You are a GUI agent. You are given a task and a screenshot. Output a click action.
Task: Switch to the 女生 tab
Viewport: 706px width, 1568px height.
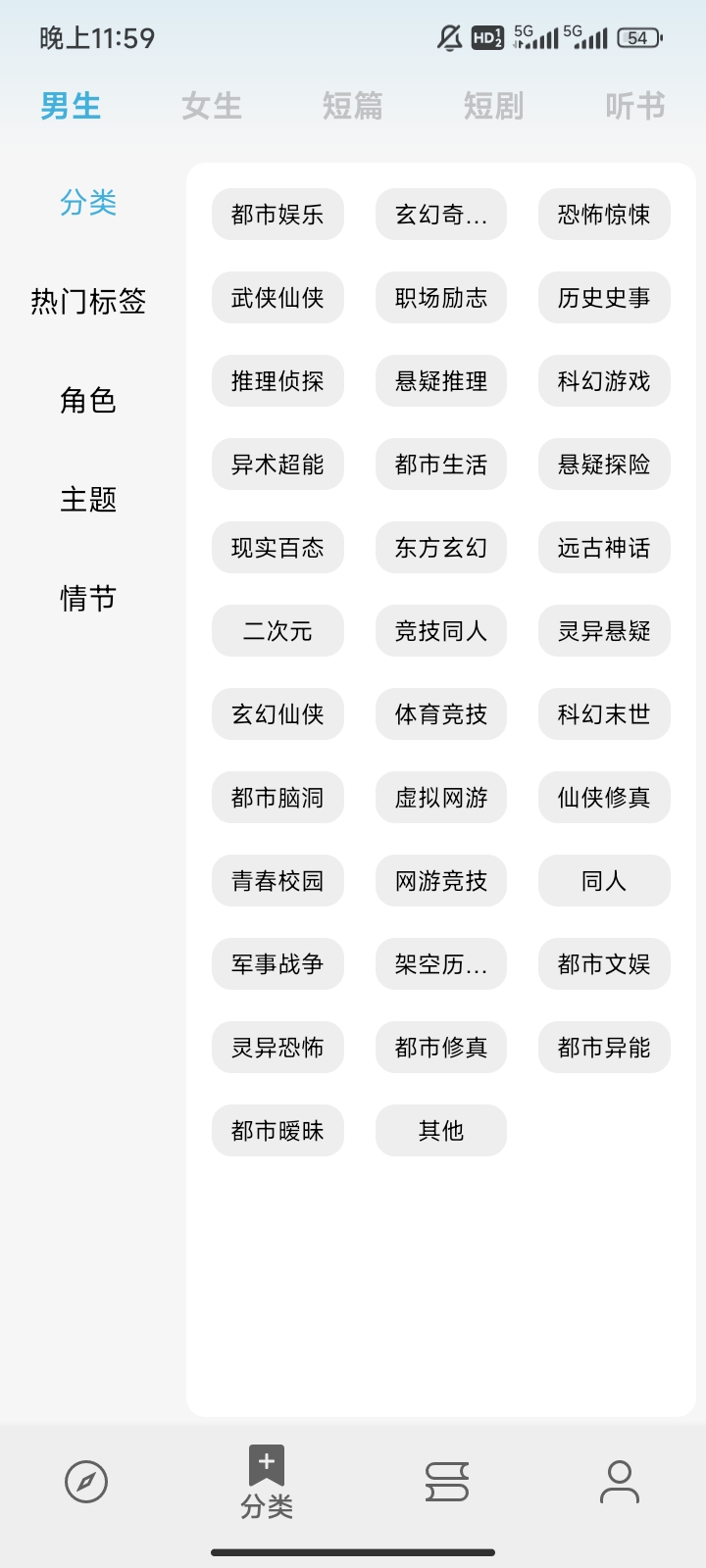(x=211, y=106)
